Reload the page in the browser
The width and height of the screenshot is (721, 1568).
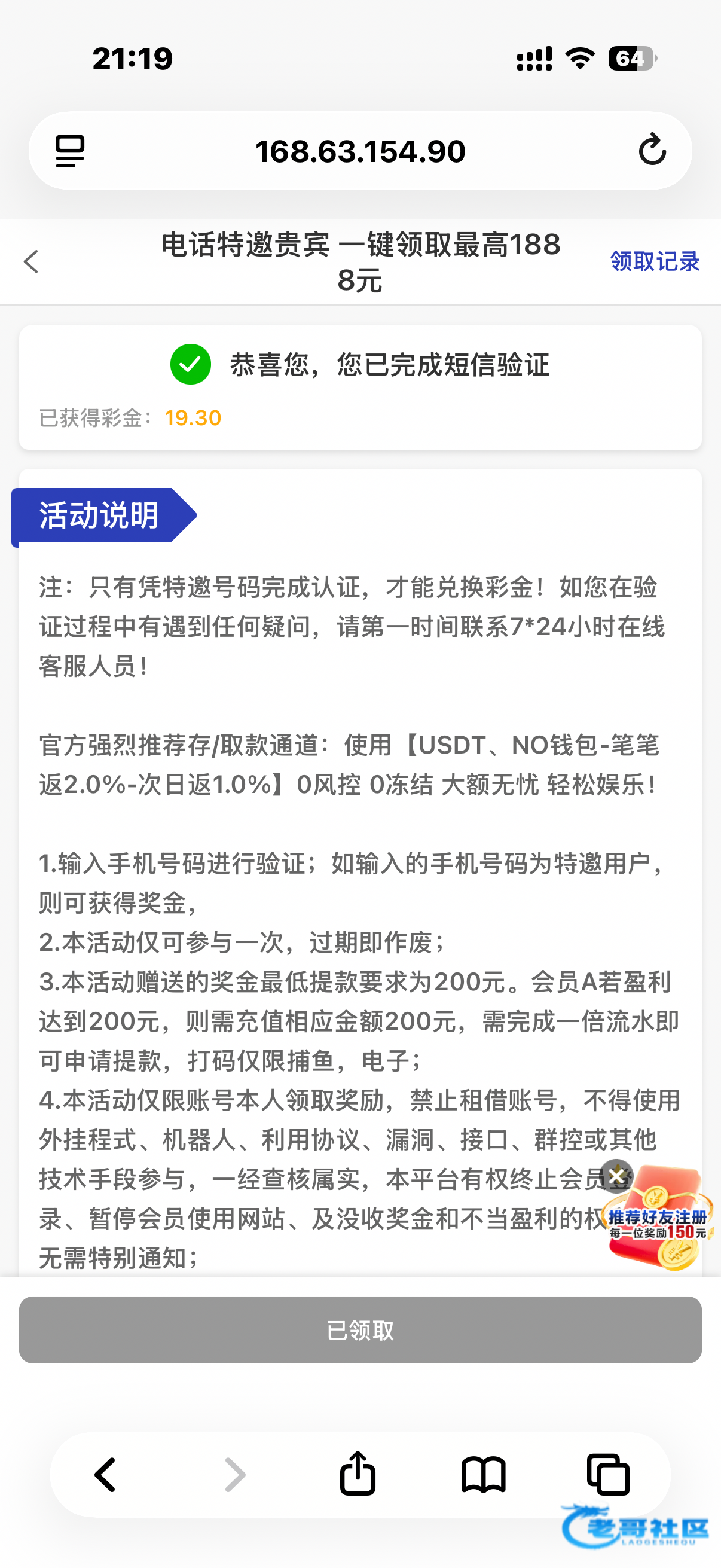[652, 150]
